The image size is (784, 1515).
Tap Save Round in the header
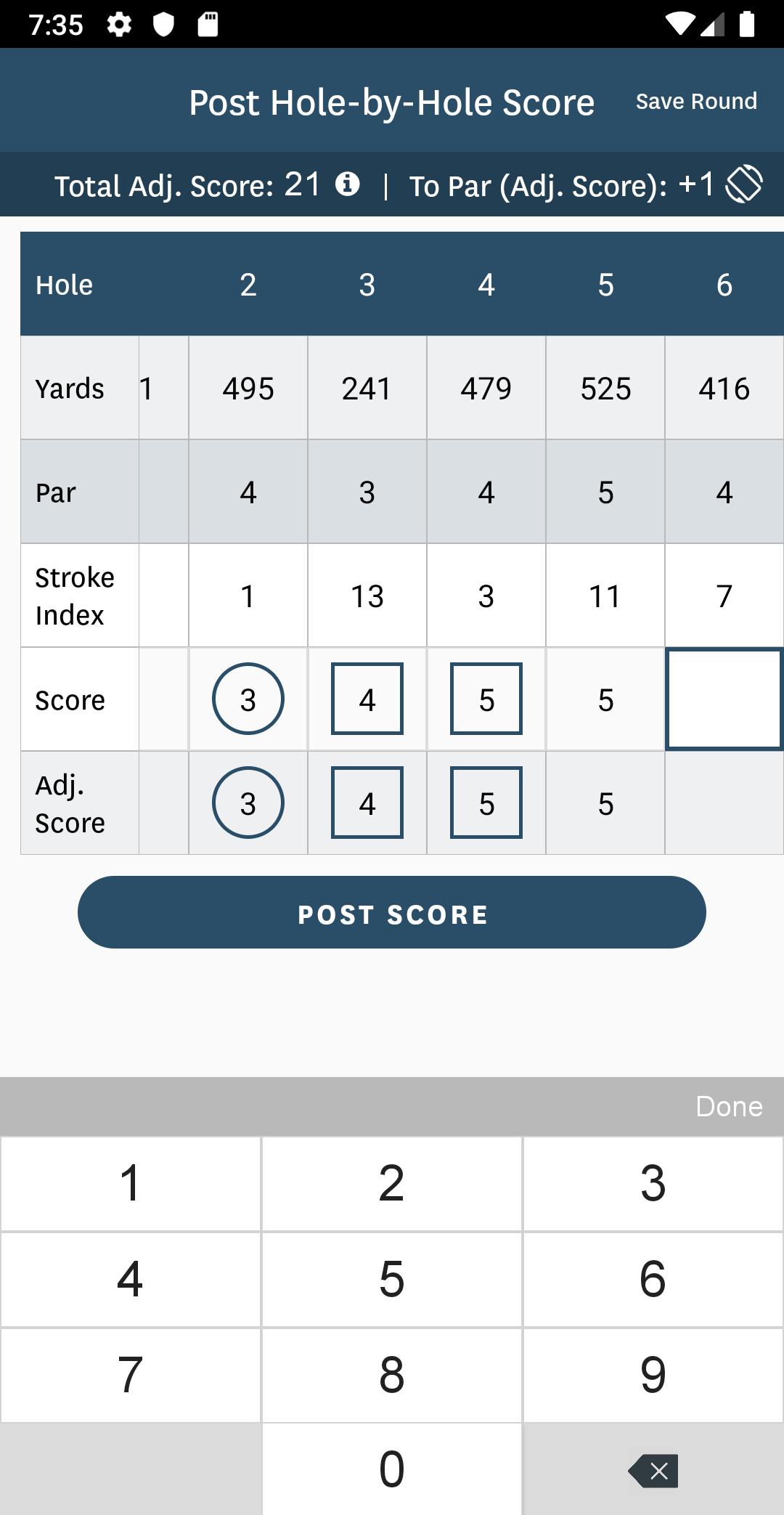pos(696,101)
